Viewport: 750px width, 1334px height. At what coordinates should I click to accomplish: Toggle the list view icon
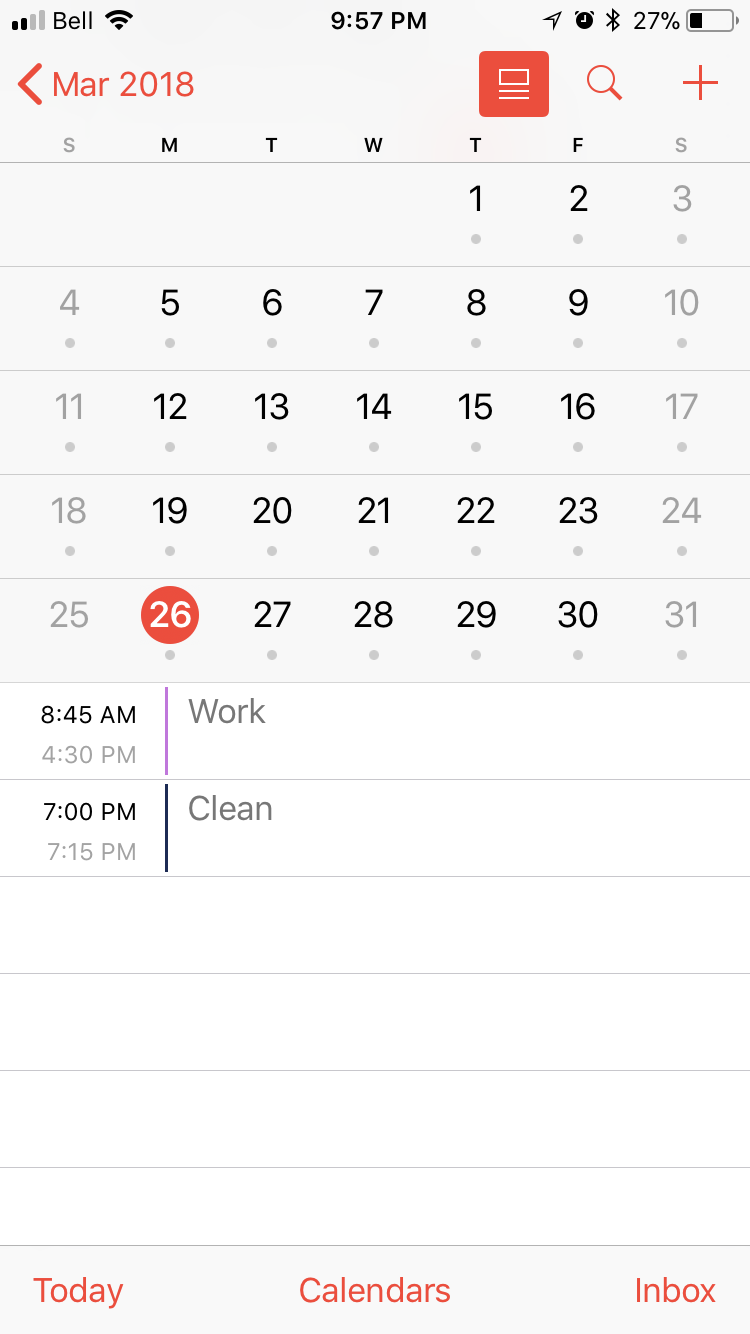tap(513, 84)
